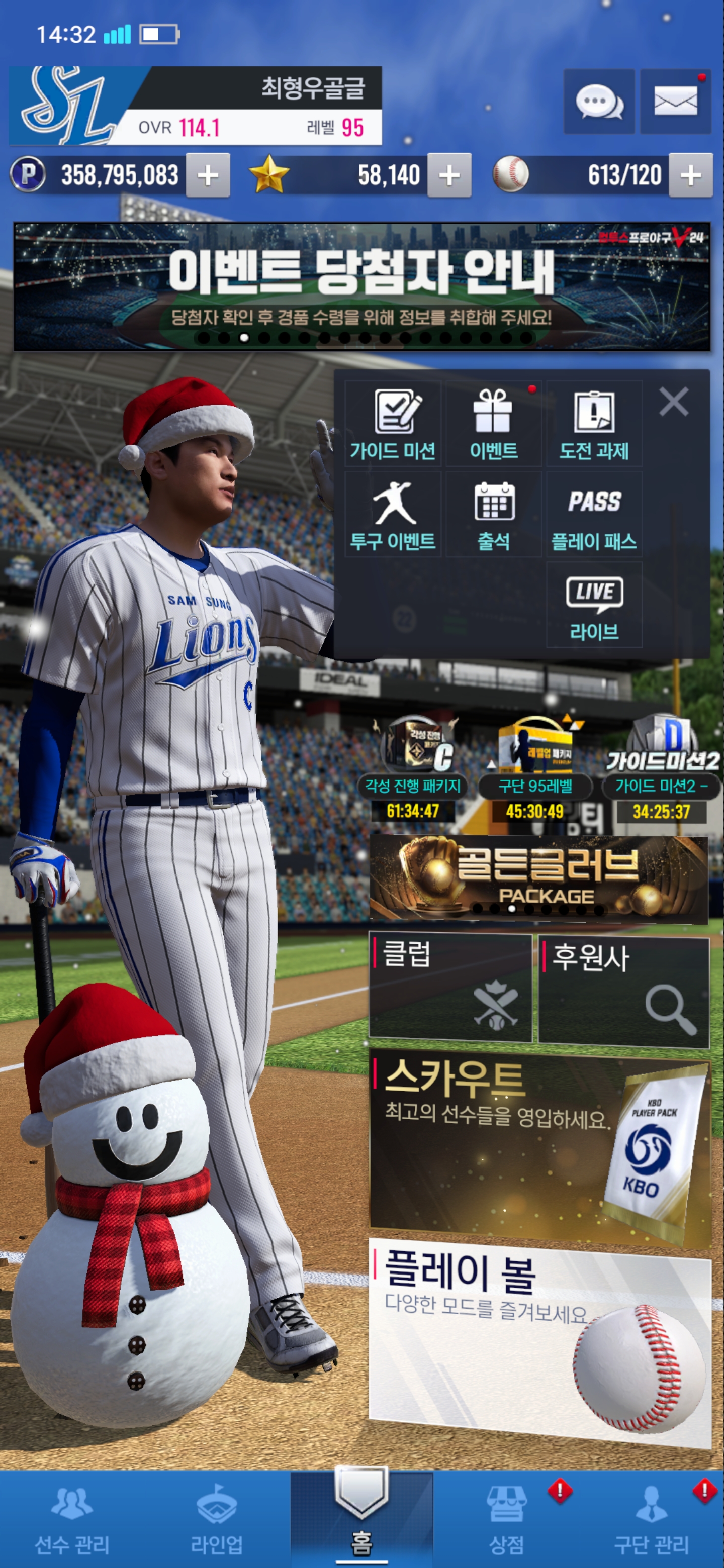Close the popup shortcut menu
This screenshot has height=1568, width=724.
[673, 402]
